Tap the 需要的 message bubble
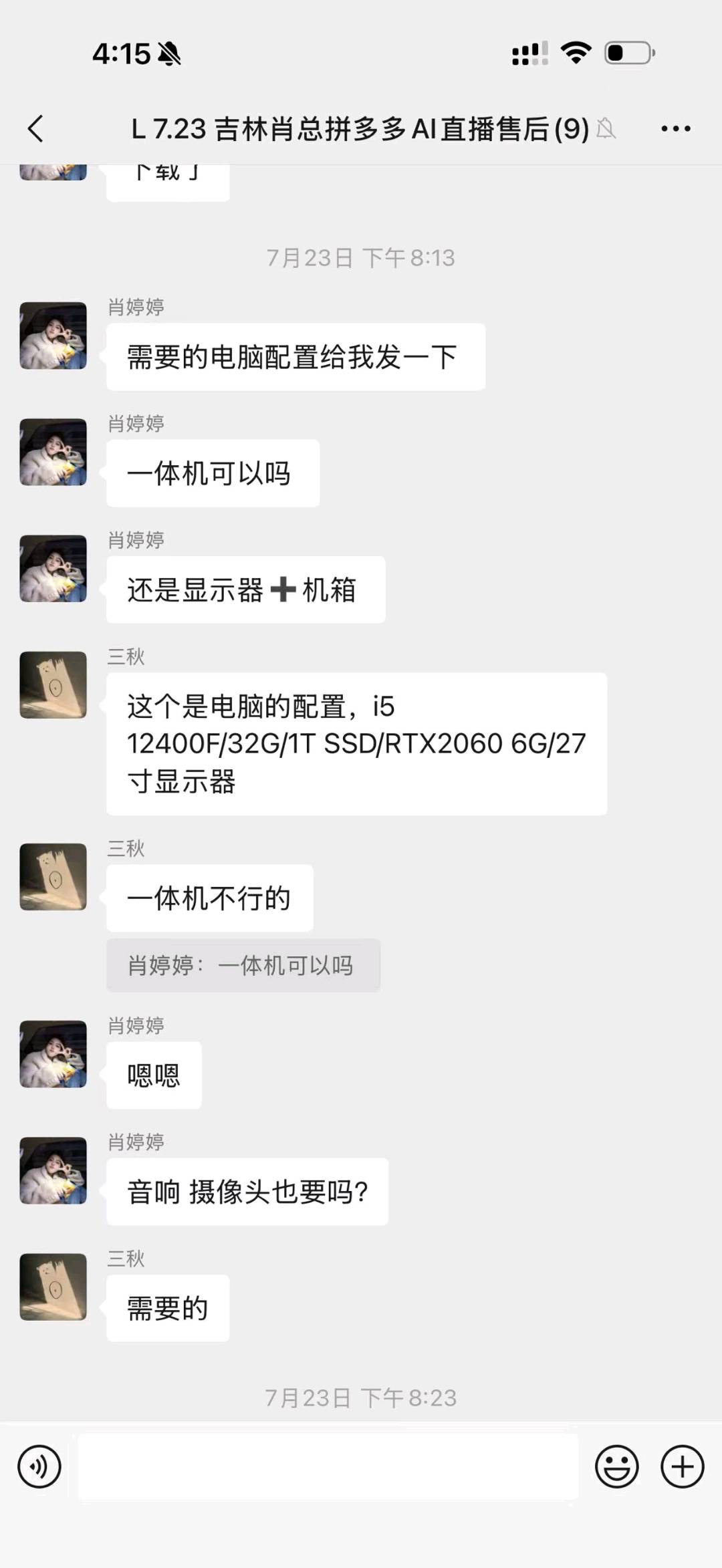The height and width of the screenshot is (1568, 722). [x=167, y=1307]
